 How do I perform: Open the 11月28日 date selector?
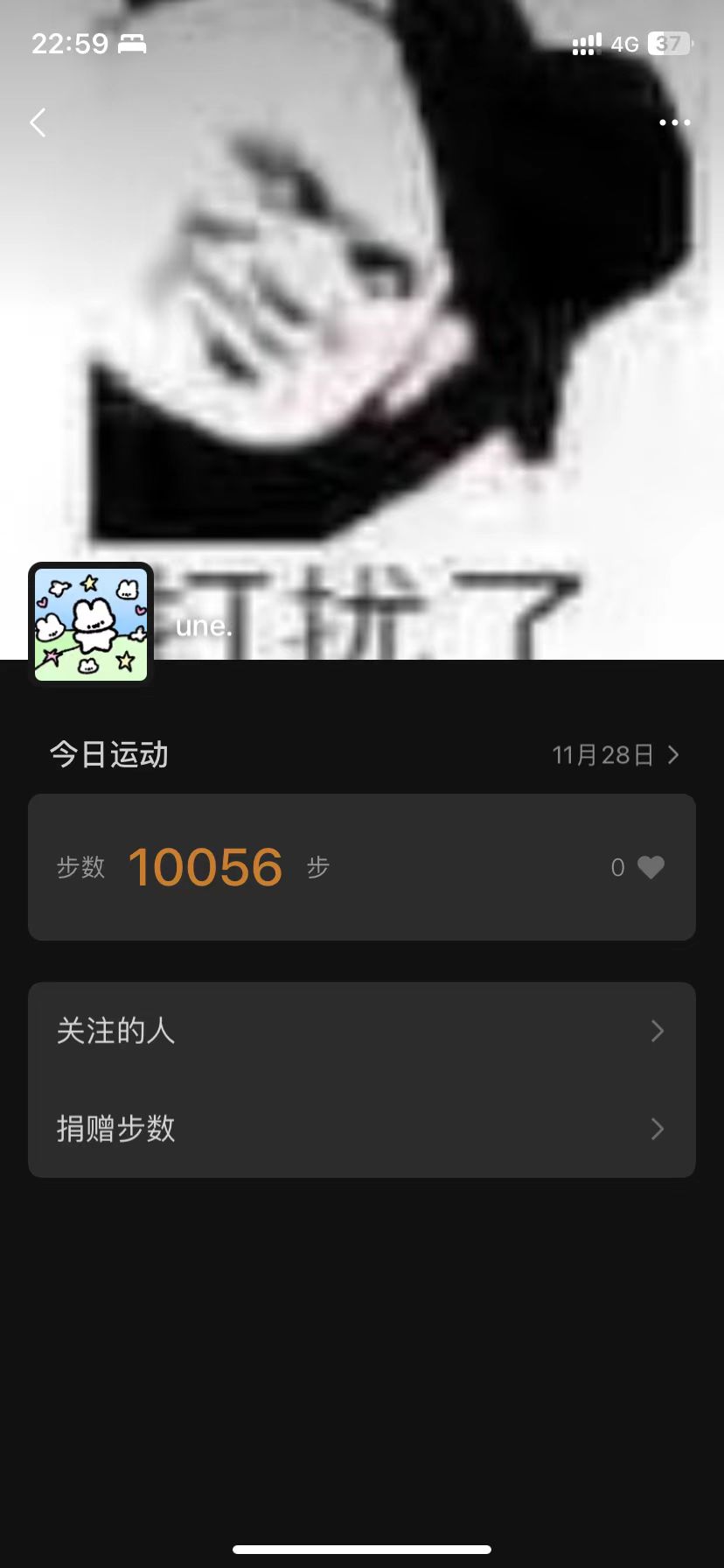[616, 755]
